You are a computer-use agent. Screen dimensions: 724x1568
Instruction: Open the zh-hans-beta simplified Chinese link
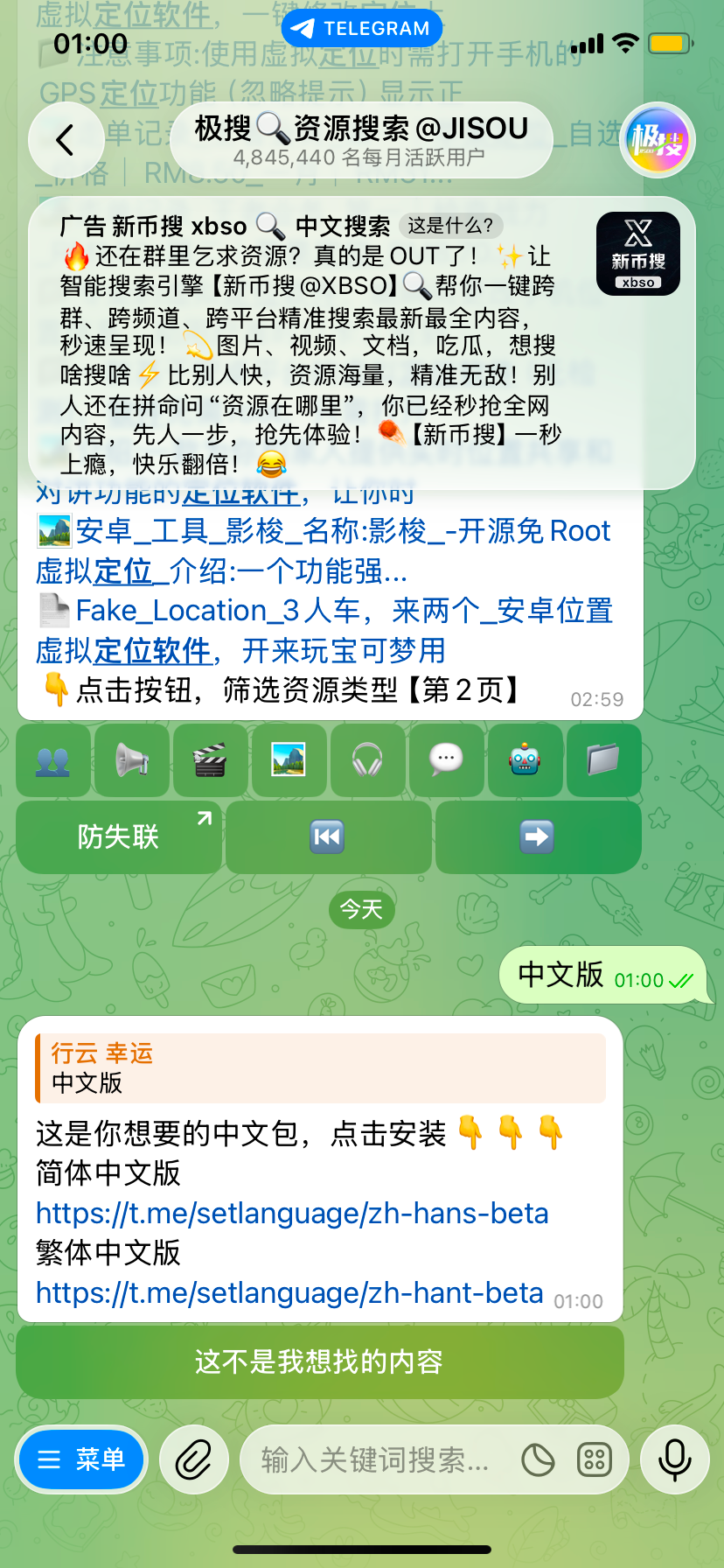point(292,1214)
